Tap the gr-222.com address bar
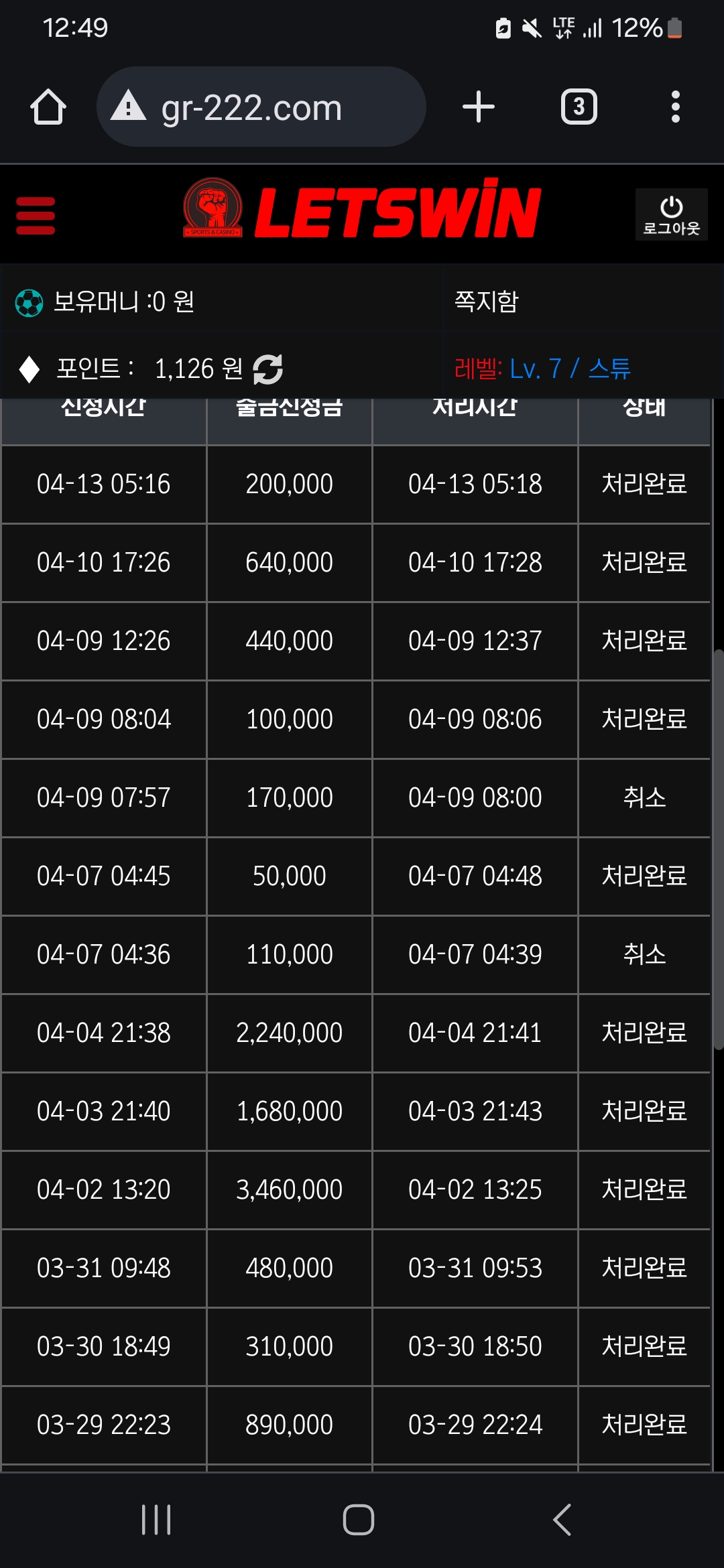The image size is (724, 1568). [261, 107]
